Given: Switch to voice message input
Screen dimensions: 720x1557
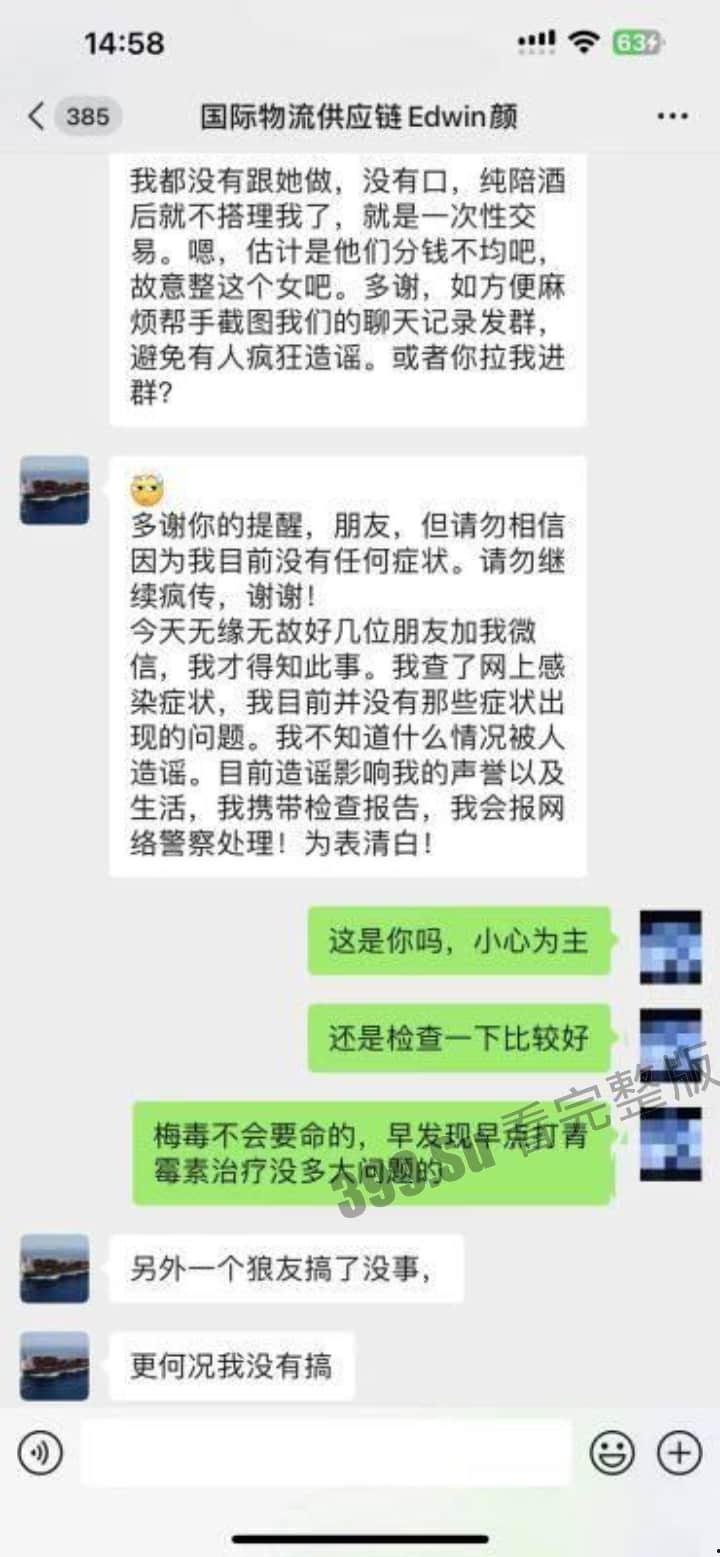Looking at the screenshot, I should coord(40,1453).
